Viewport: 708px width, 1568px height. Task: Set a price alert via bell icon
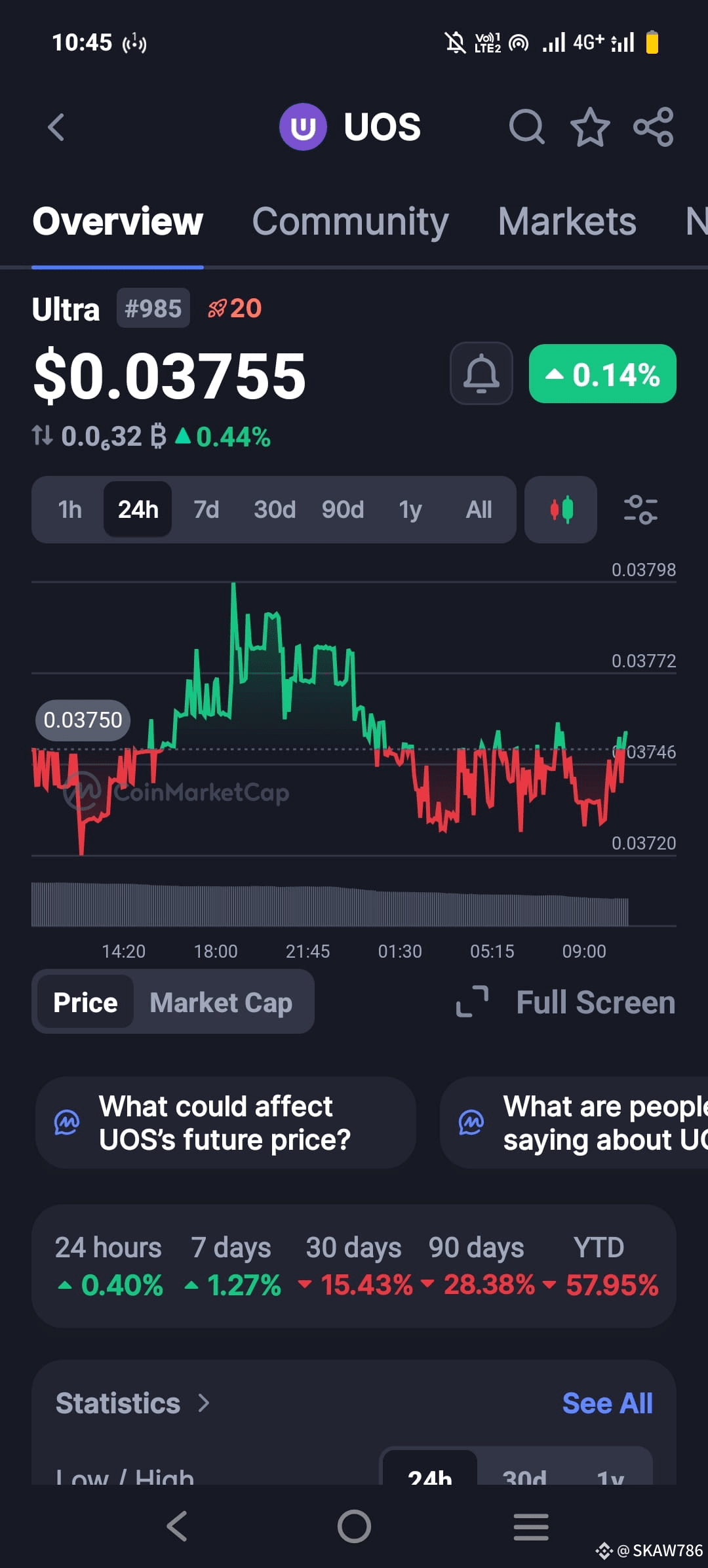(481, 374)
